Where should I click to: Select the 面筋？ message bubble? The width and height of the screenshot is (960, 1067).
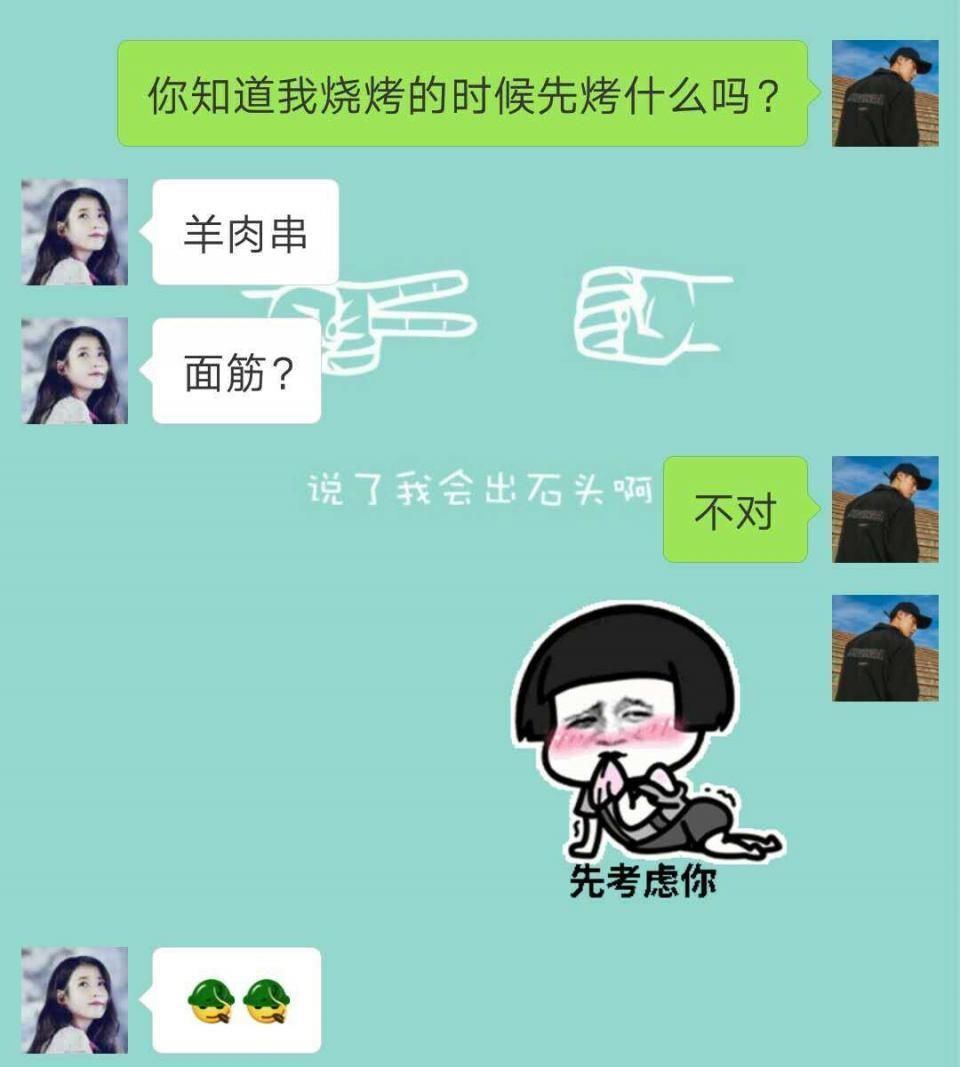(x=235, y=368)
